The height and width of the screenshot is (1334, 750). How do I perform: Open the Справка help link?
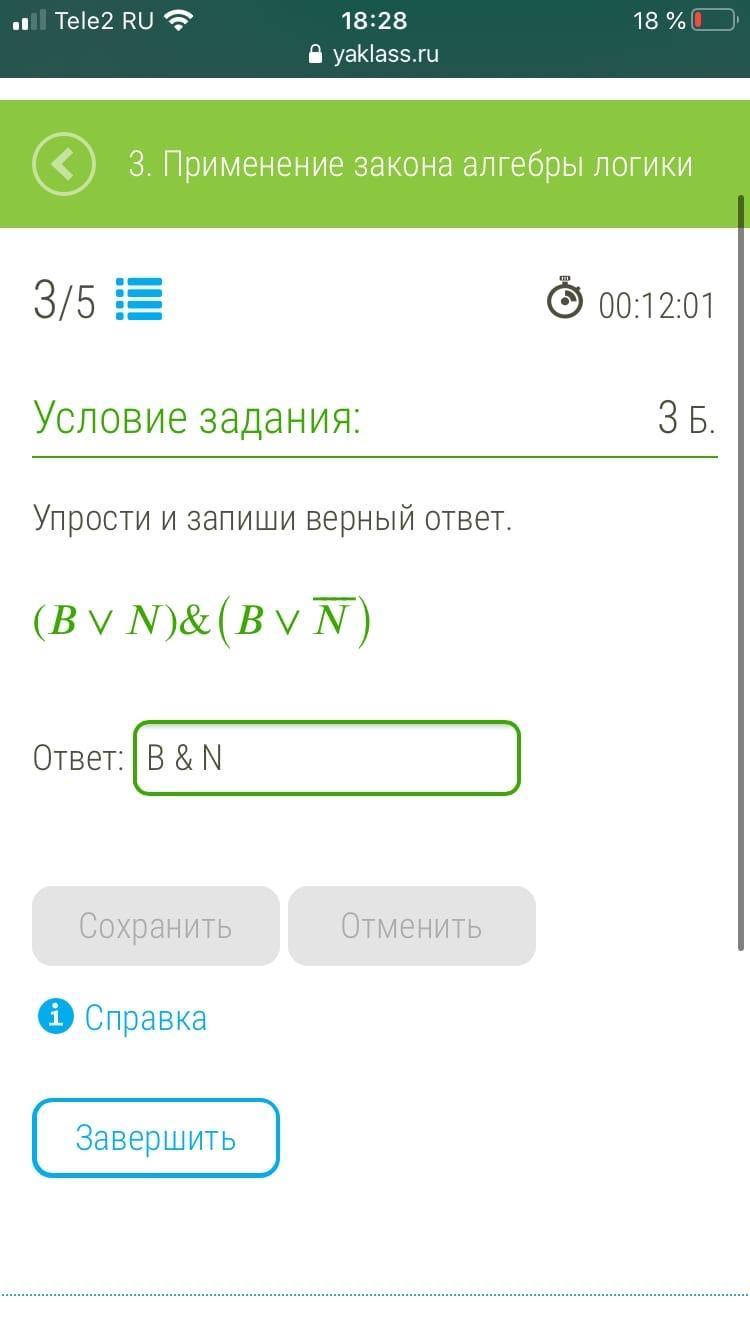point(122,1017)
